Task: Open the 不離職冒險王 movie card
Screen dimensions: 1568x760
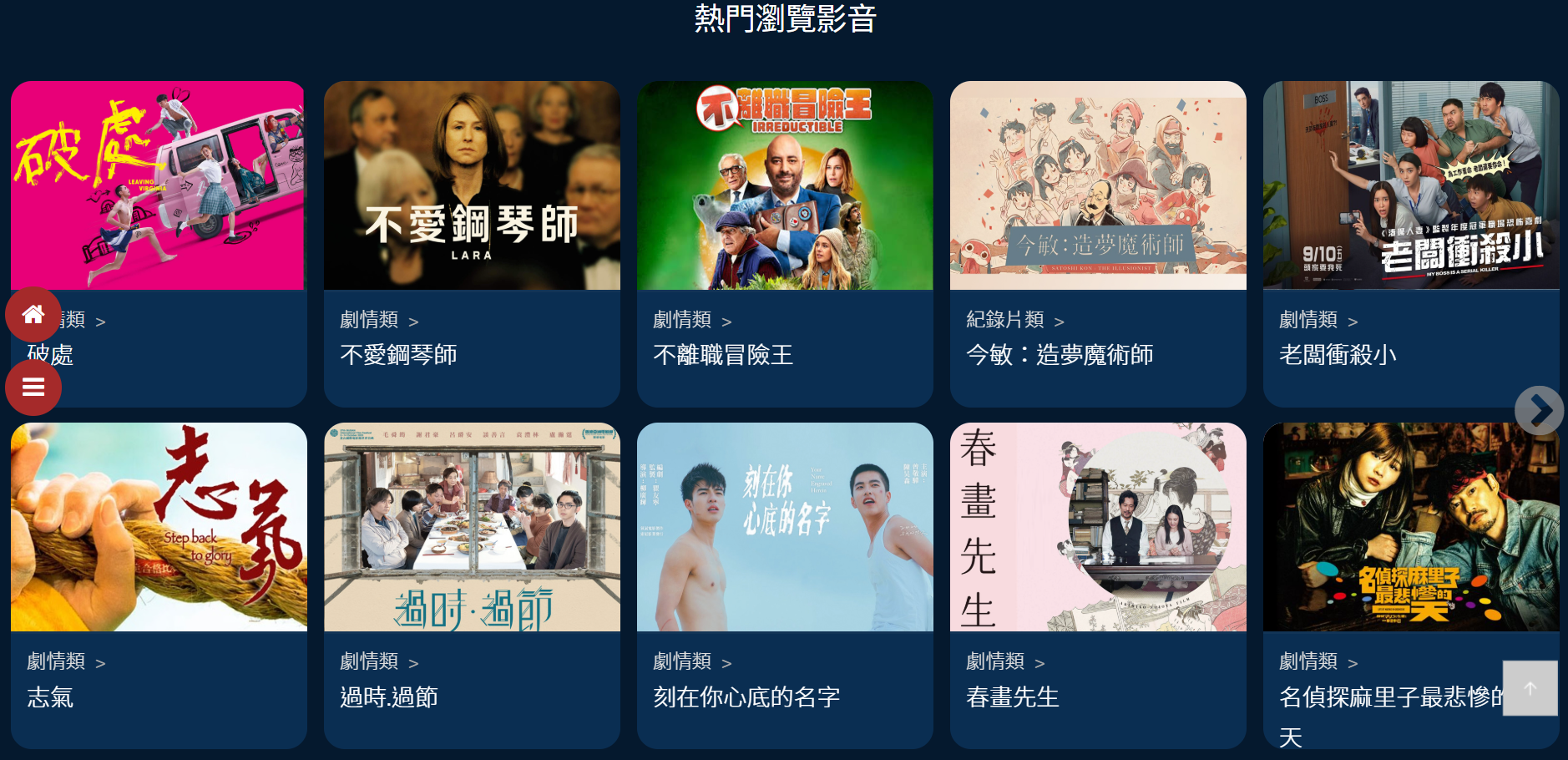Action: (x=785, y=186)
